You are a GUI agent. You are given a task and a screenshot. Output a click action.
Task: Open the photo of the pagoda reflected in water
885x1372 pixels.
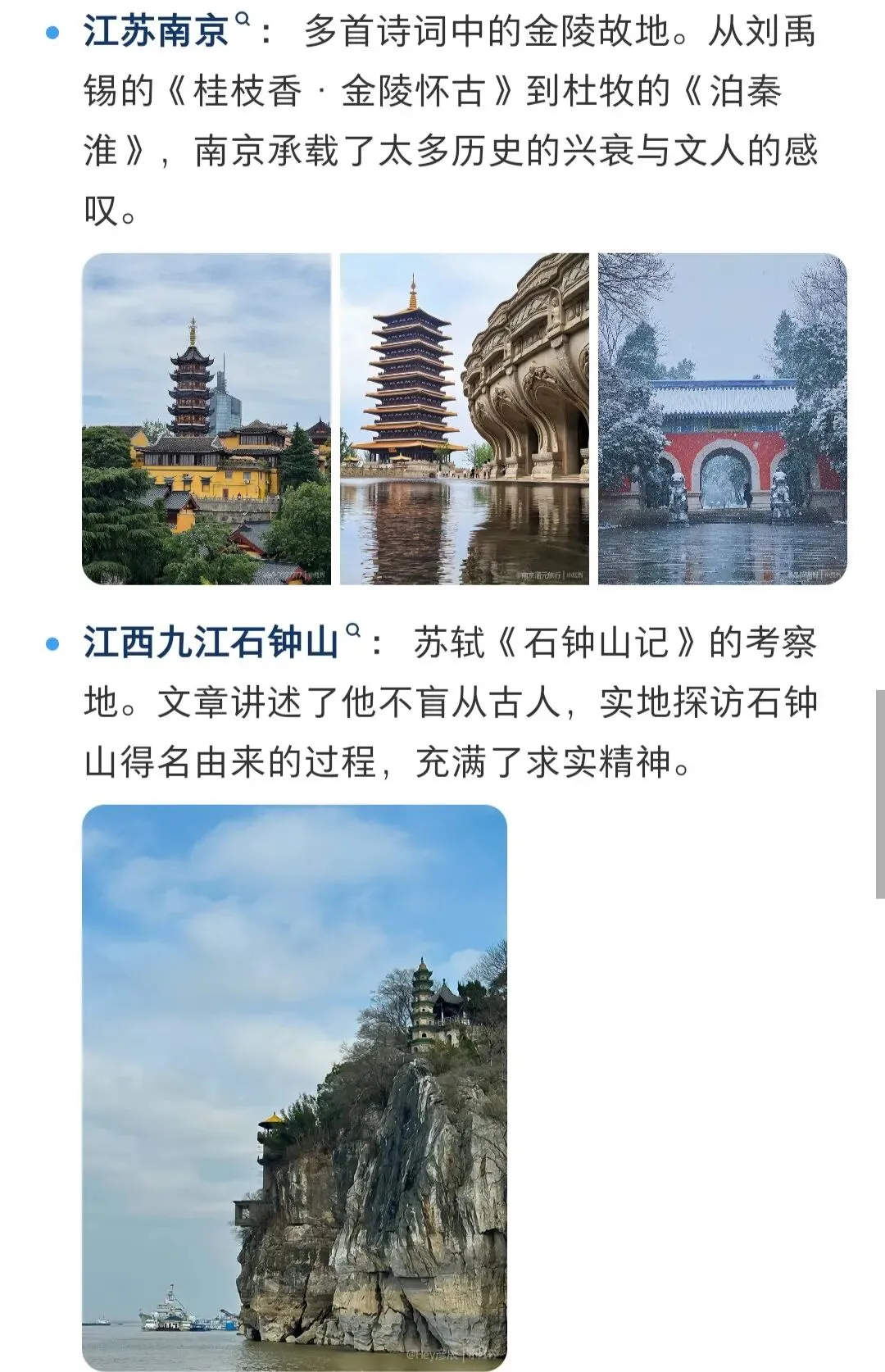pyautogui.click(x=464, y=419)
